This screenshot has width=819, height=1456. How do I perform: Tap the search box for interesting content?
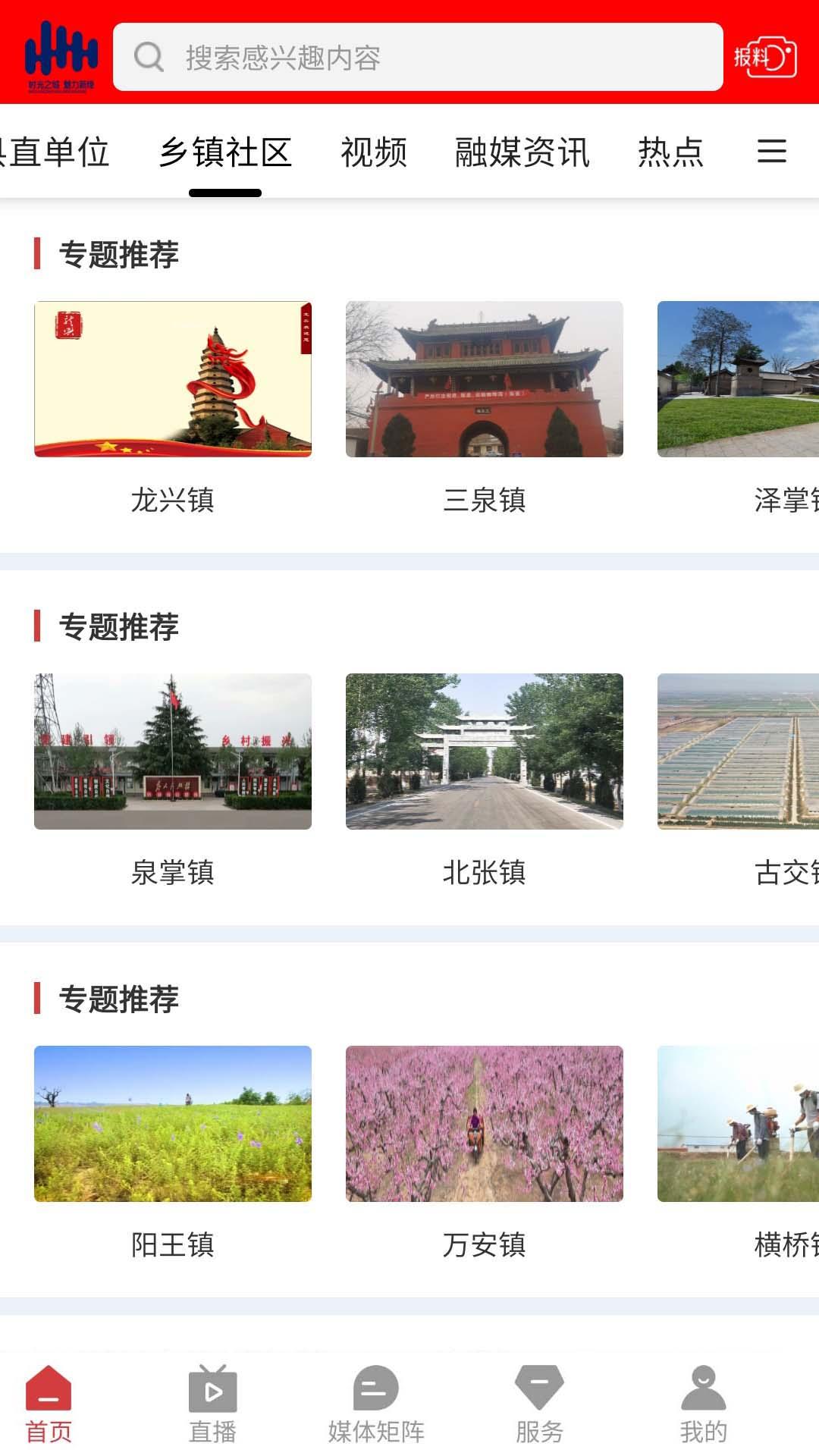[x=417, y=57]
